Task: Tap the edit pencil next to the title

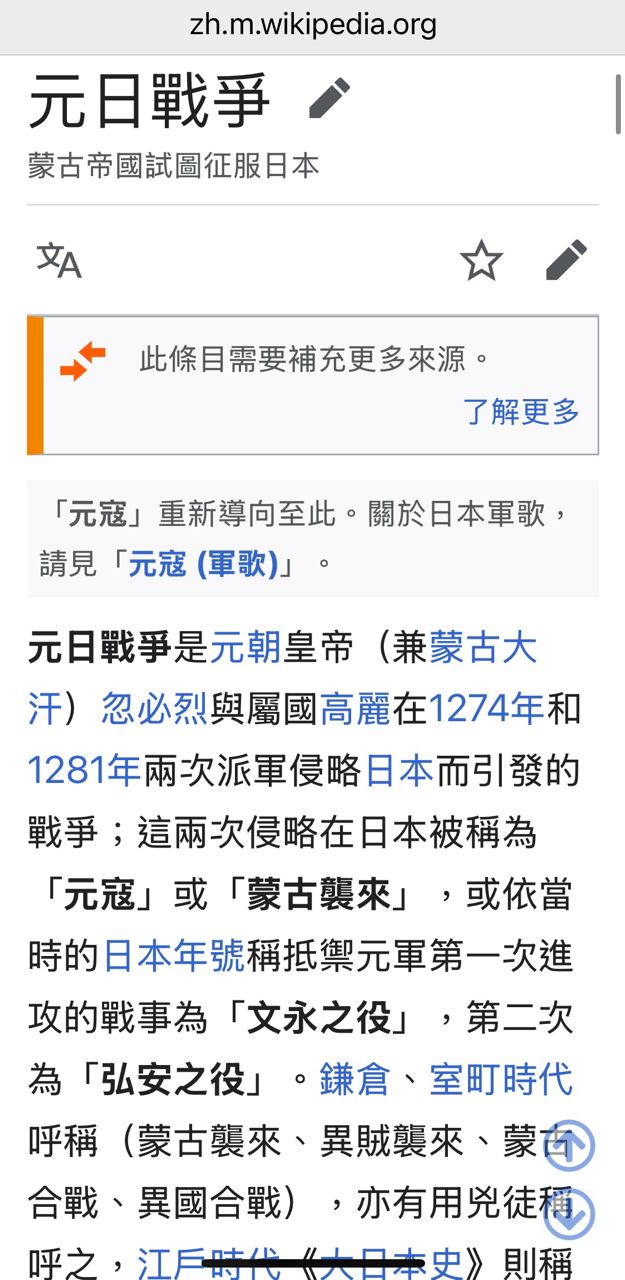Action: pyautogui.click(x=329, y=99)
